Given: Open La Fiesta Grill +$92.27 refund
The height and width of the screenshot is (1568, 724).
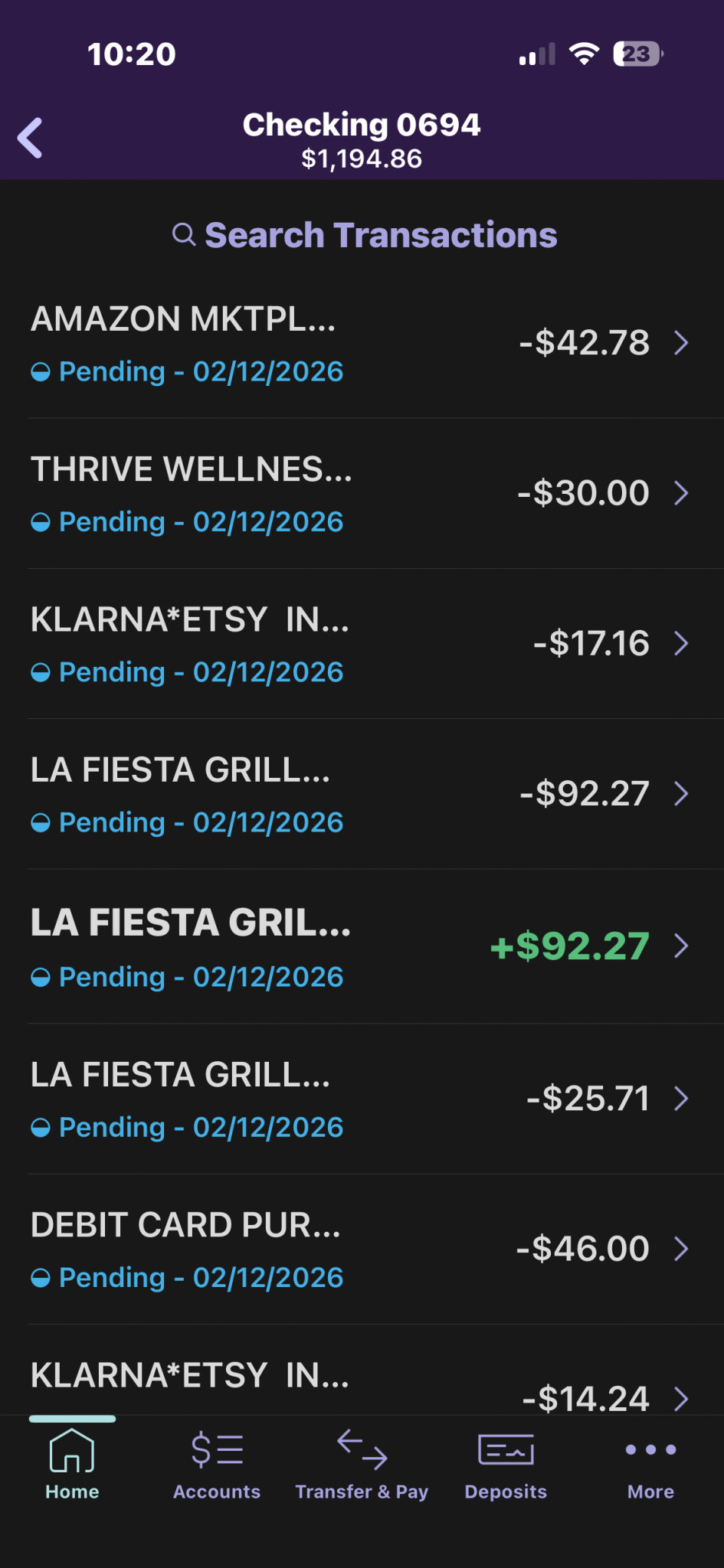Looking at the screenshot, I should (360, 947).
